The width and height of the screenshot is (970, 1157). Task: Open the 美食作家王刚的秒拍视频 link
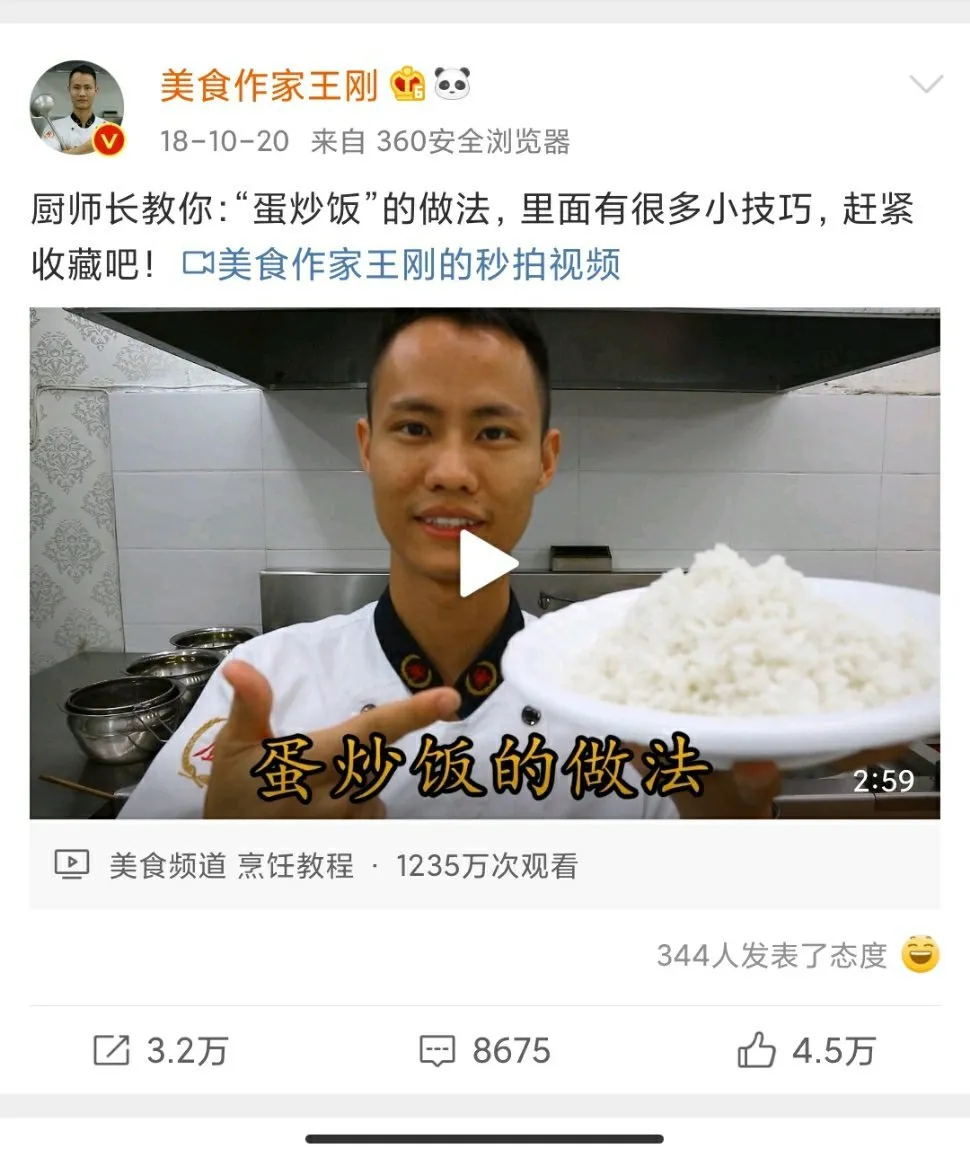pos(402,264)
